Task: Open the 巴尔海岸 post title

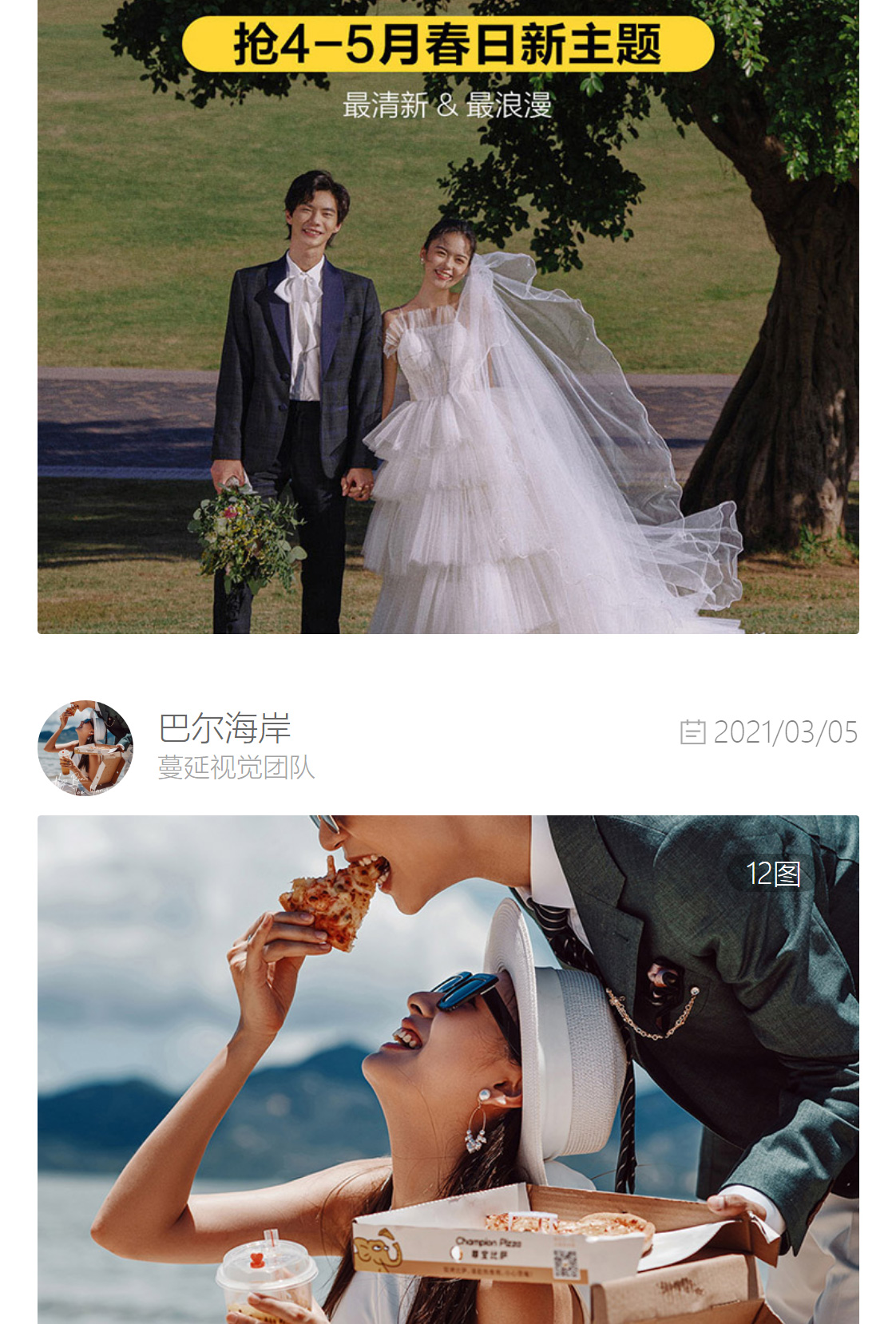Action: 224,728
